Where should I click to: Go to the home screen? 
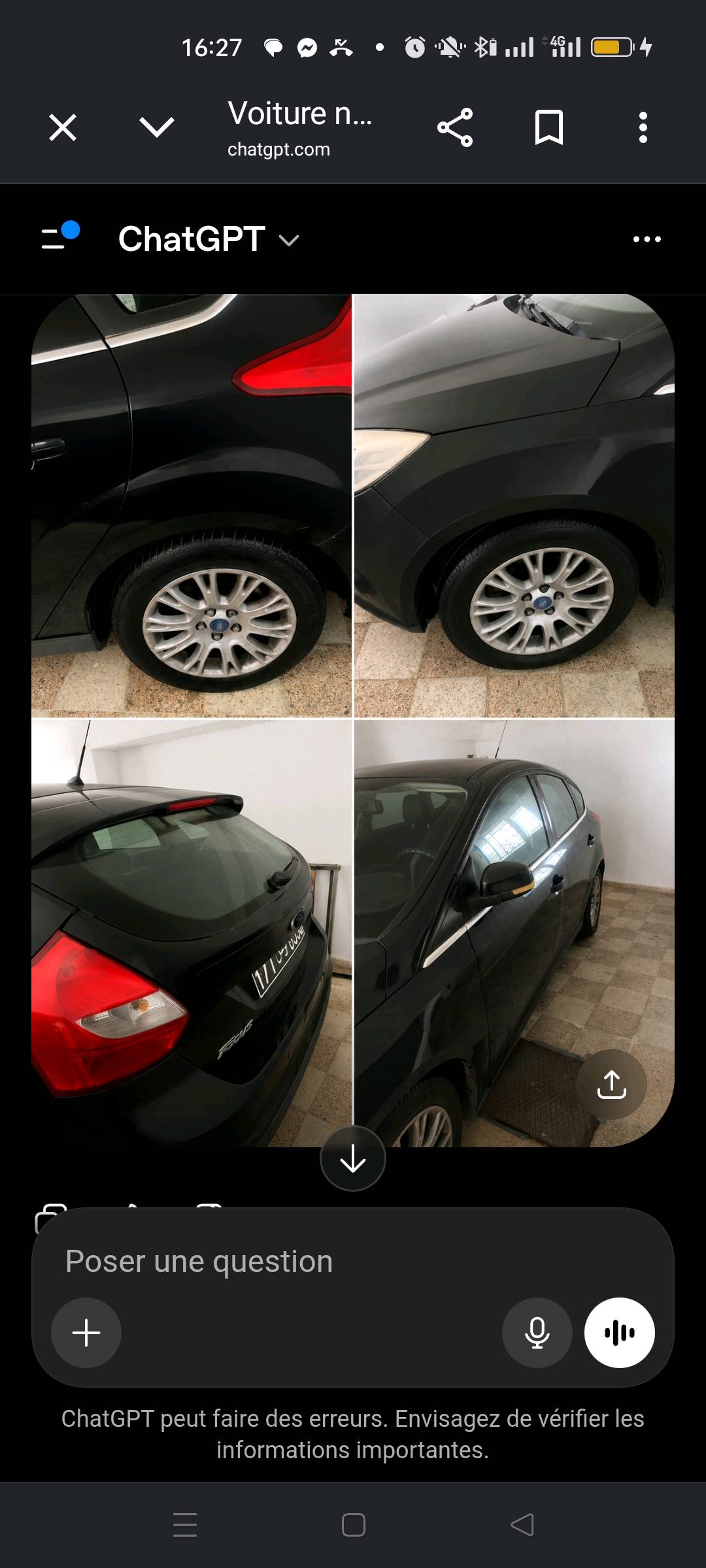tap(353, 1525)
